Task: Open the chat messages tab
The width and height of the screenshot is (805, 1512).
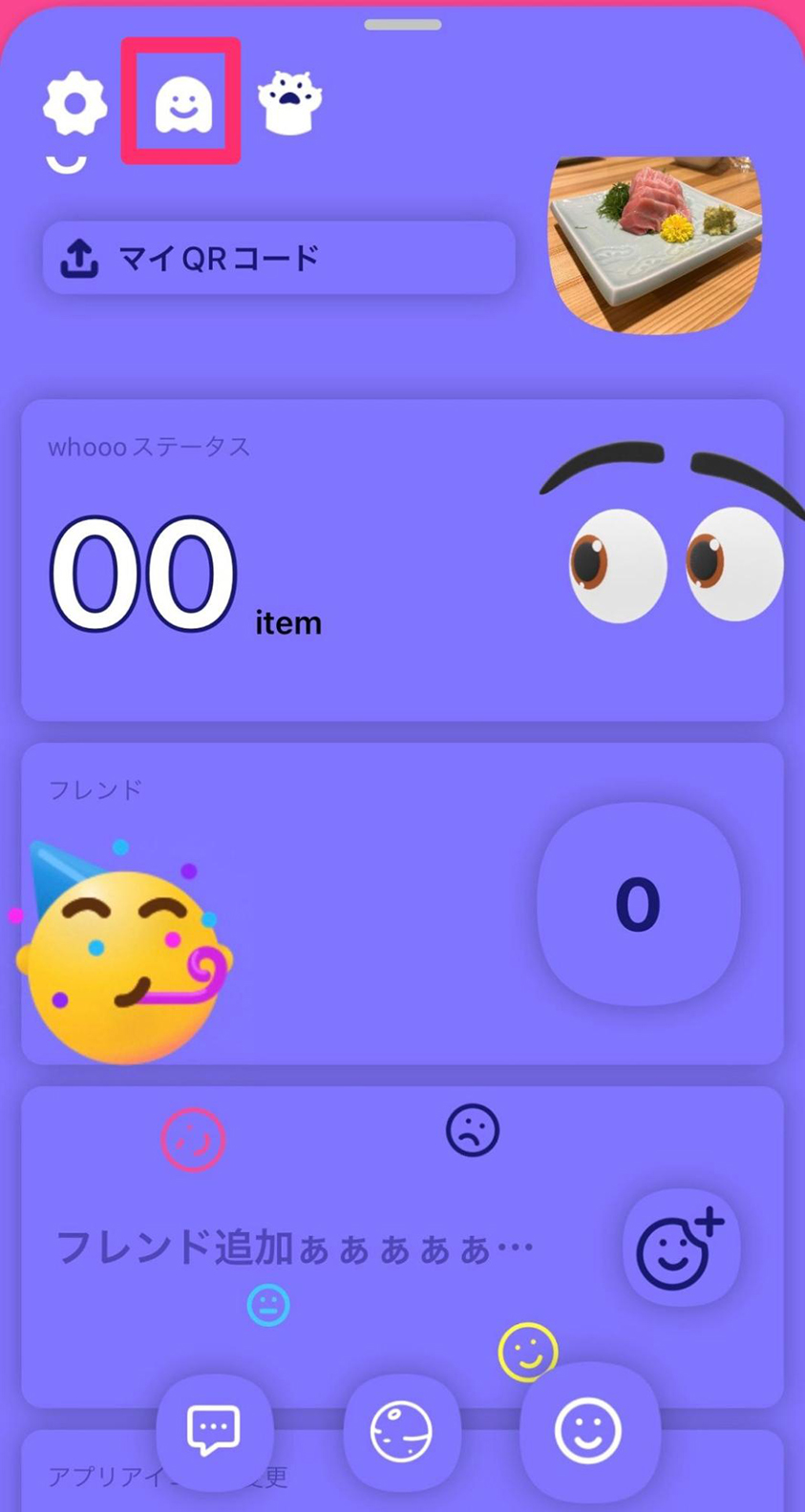Action: [214, 1431]
